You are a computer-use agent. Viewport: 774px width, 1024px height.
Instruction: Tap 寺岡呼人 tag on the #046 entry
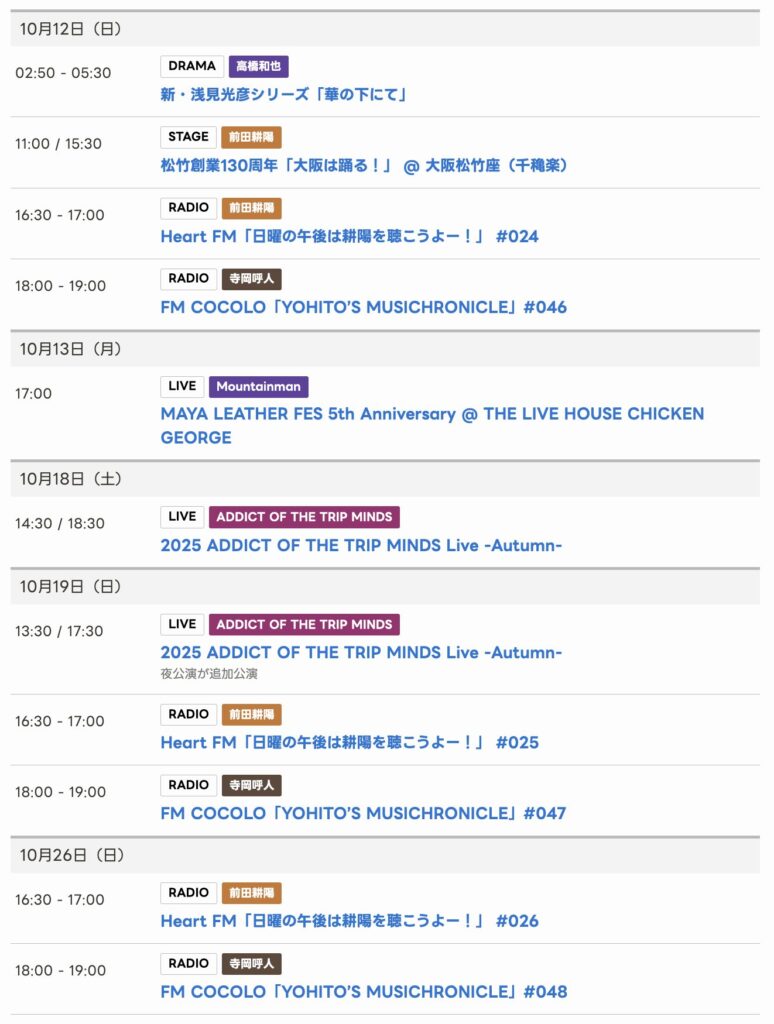coord(251,279)
